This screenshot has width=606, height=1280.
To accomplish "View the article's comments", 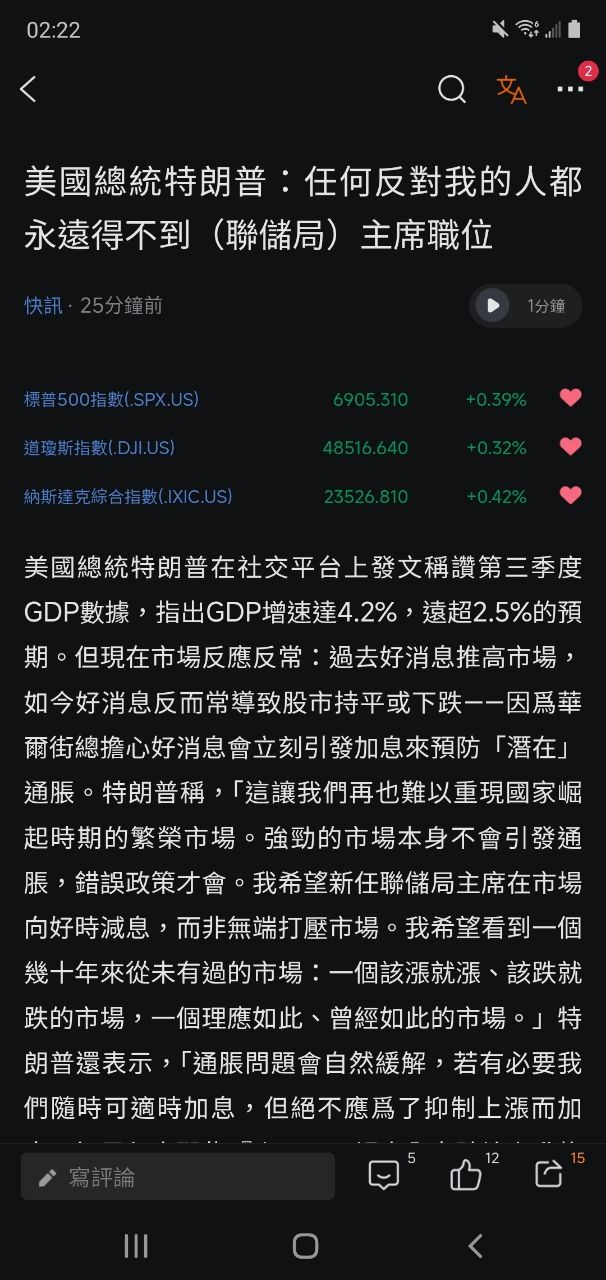I will (384, 1175).
